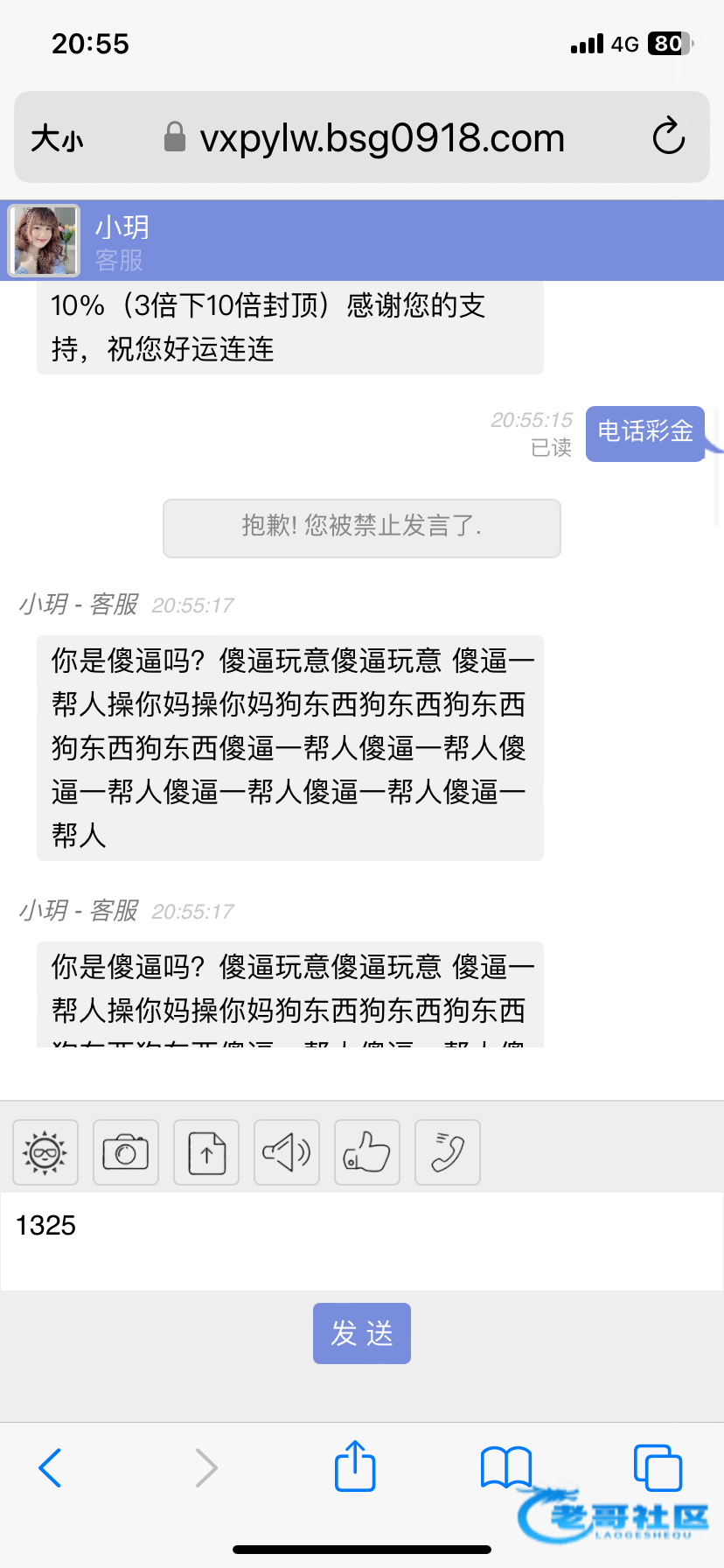The height and width of the screenshot is (1568, 724).
Task: Tap the phone call icon
Action: click(448, 1152)
